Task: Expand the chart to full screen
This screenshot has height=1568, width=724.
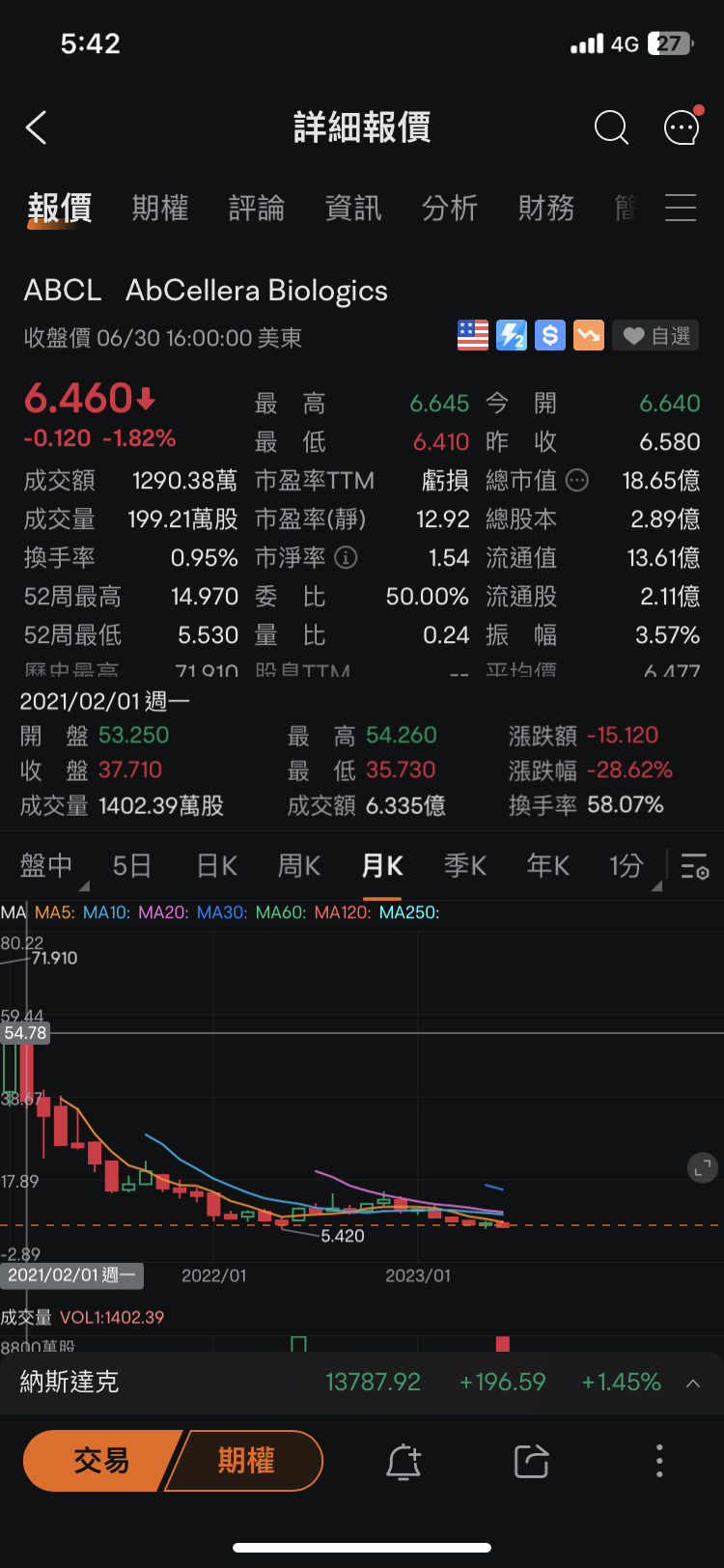Action: pyautogui.click(x=703, y=1167)
